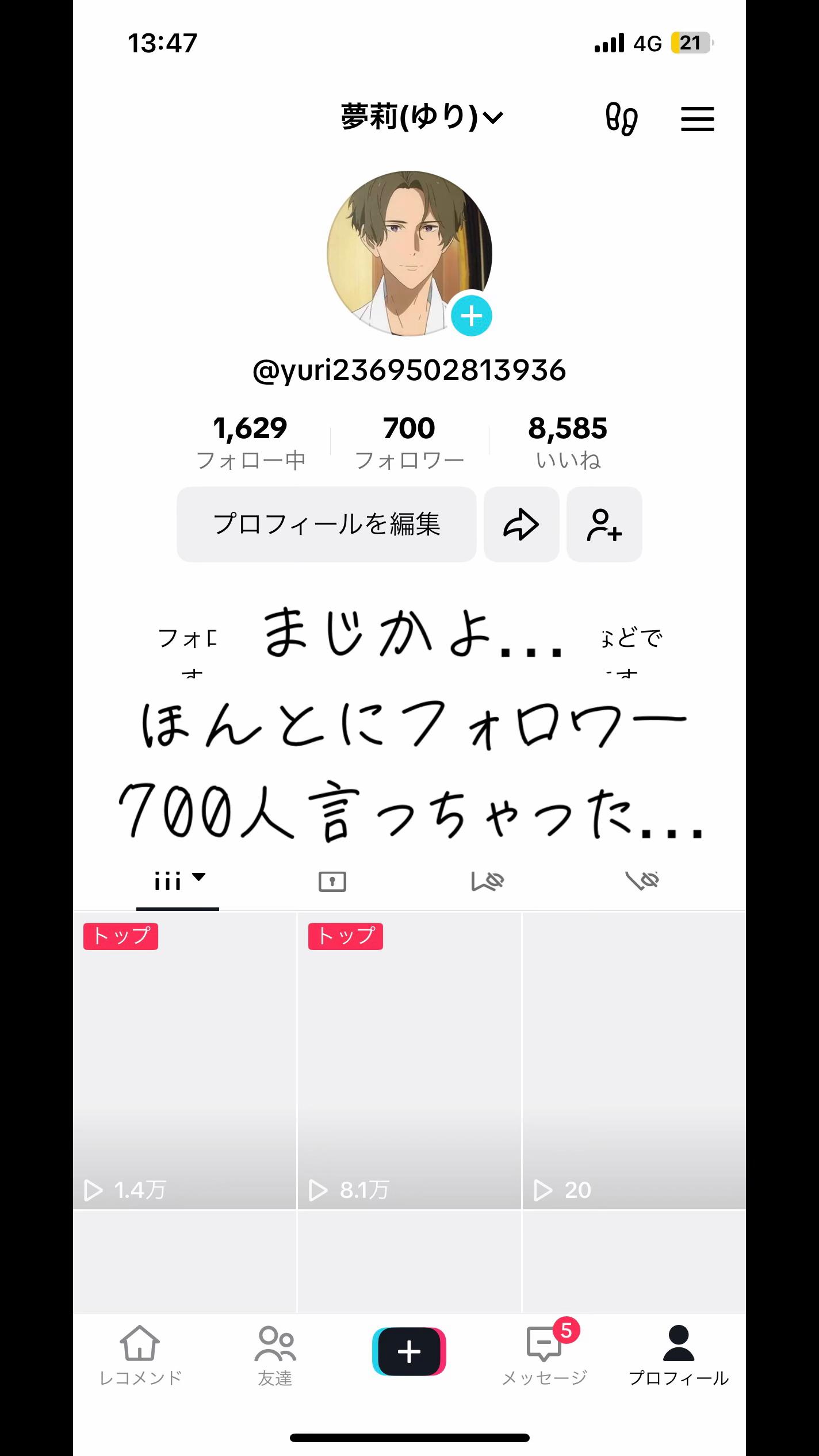This screenshot has height=1456, width=819.
Task: Switch to the reposts hidden tab
Action: click(x=487, y=881)
